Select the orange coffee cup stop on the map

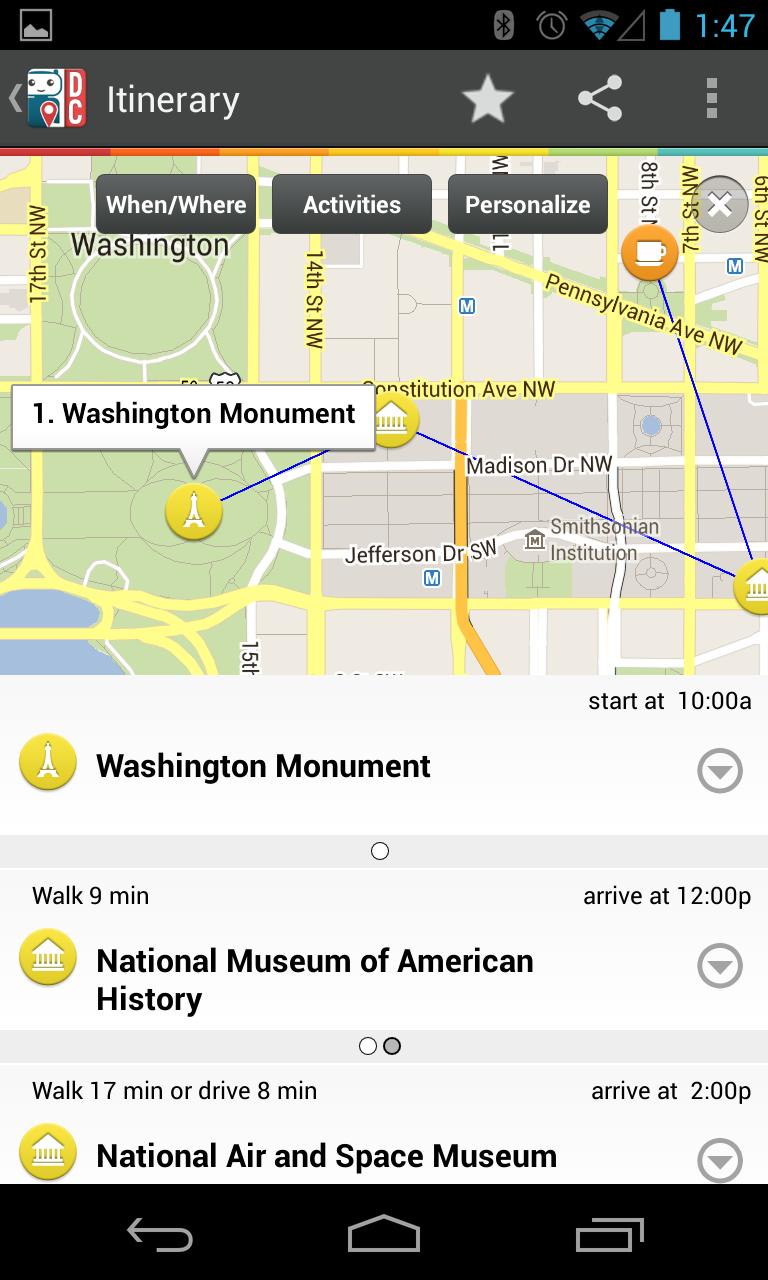point(649,253)
